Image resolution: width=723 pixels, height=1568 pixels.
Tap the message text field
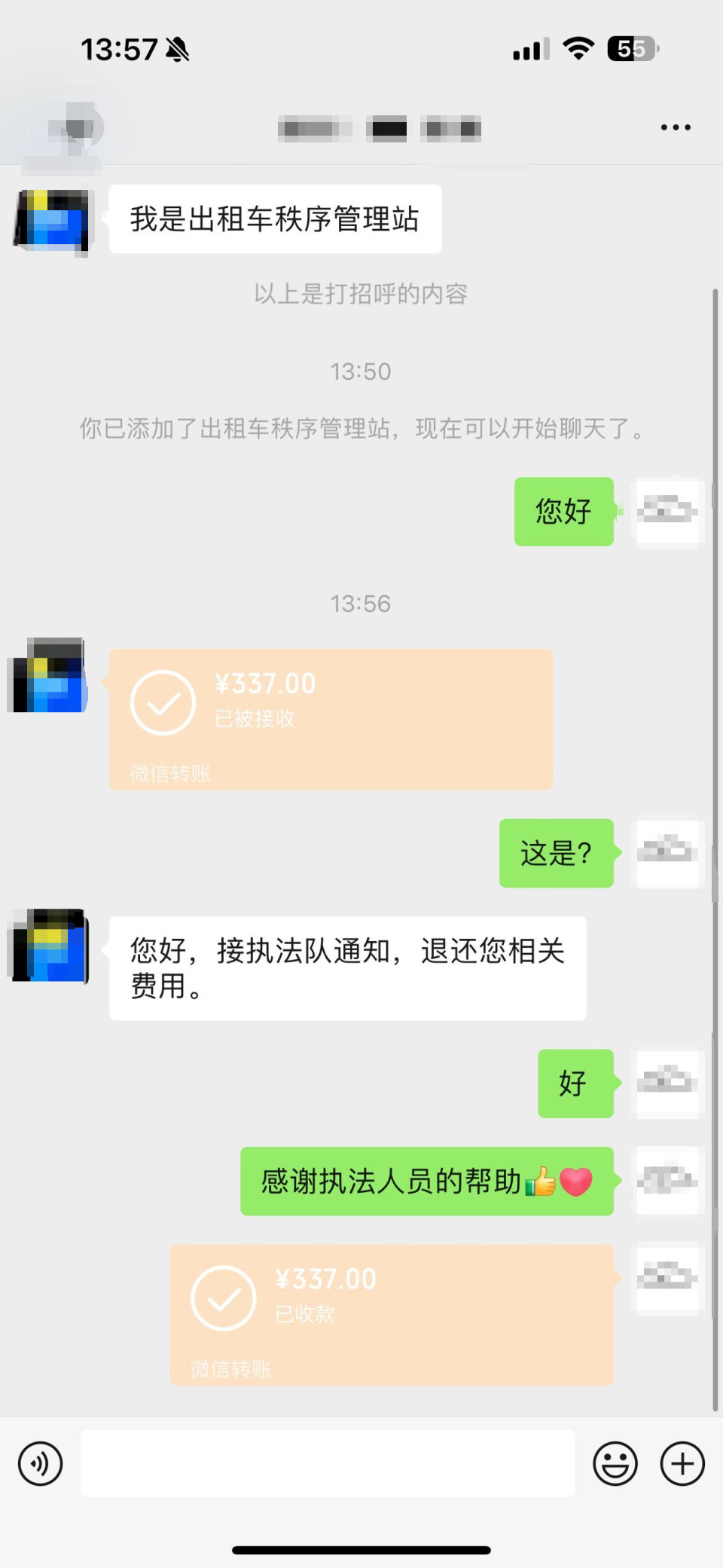point(328,1463)
